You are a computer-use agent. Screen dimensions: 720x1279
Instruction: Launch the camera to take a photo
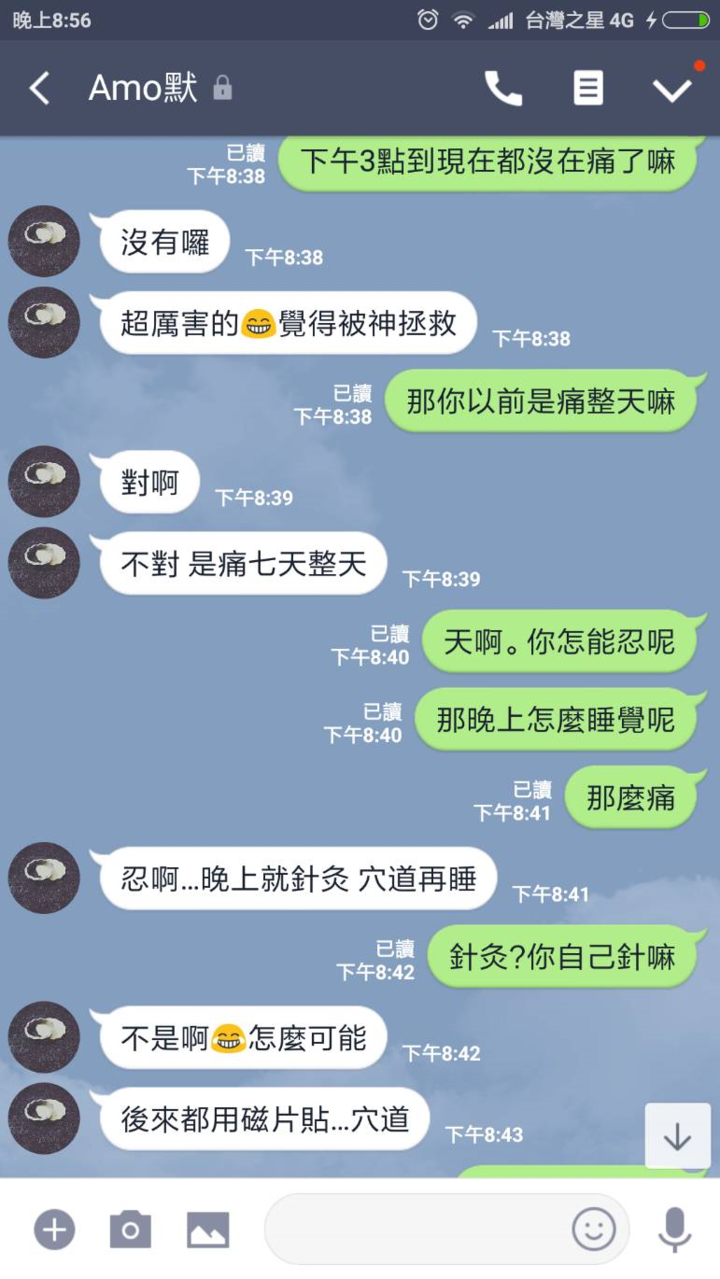(x=130, y=1229)
